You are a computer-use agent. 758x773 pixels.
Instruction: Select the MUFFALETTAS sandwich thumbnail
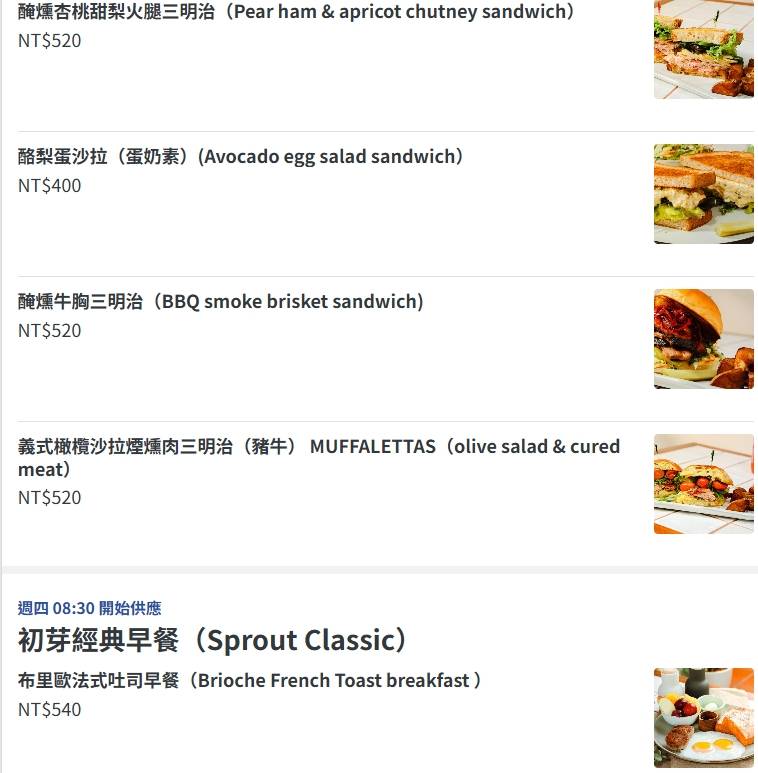pos(704,484)
